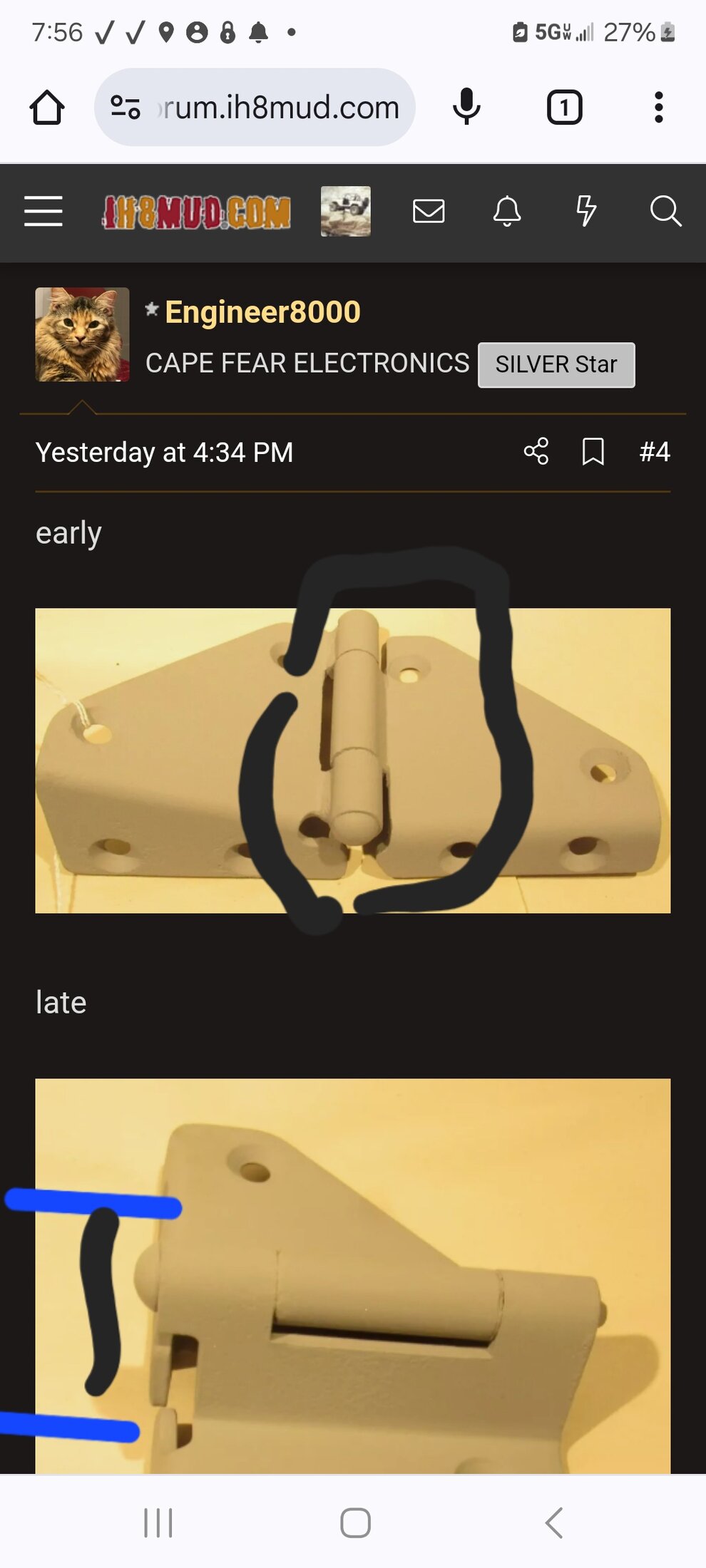Check the forum alerts bell
Screen dimensions: 706x1568
[507, 211]
